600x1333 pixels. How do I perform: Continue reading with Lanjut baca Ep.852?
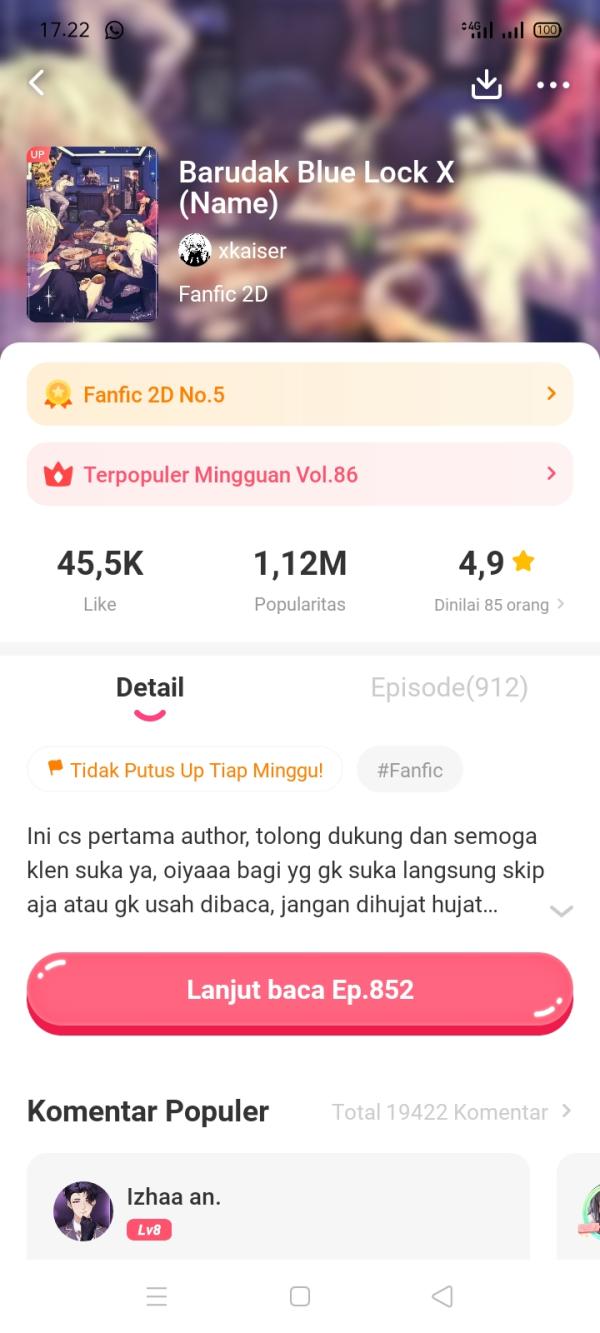tap(300, 990)
